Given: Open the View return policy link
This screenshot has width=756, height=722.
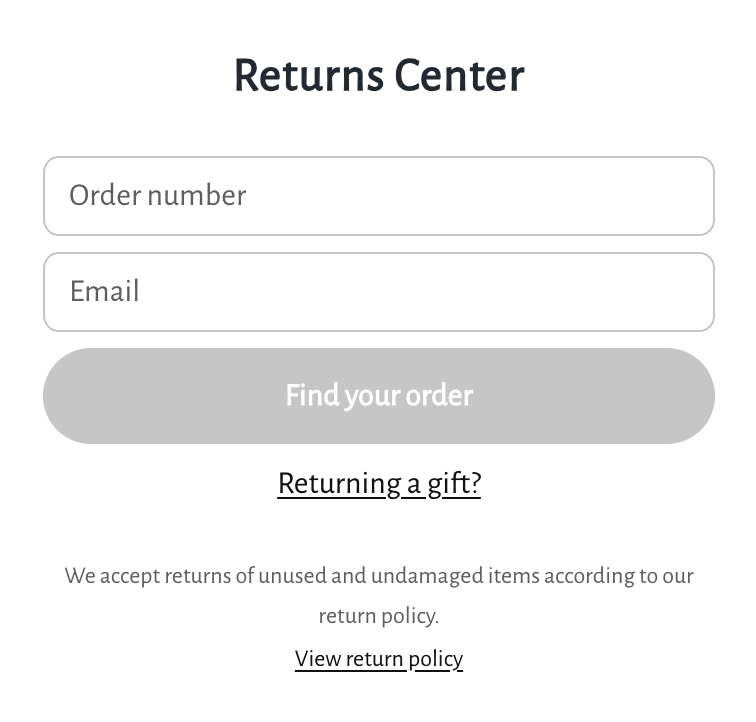Looking at the screenshot, I should click(x=379, y=659).
